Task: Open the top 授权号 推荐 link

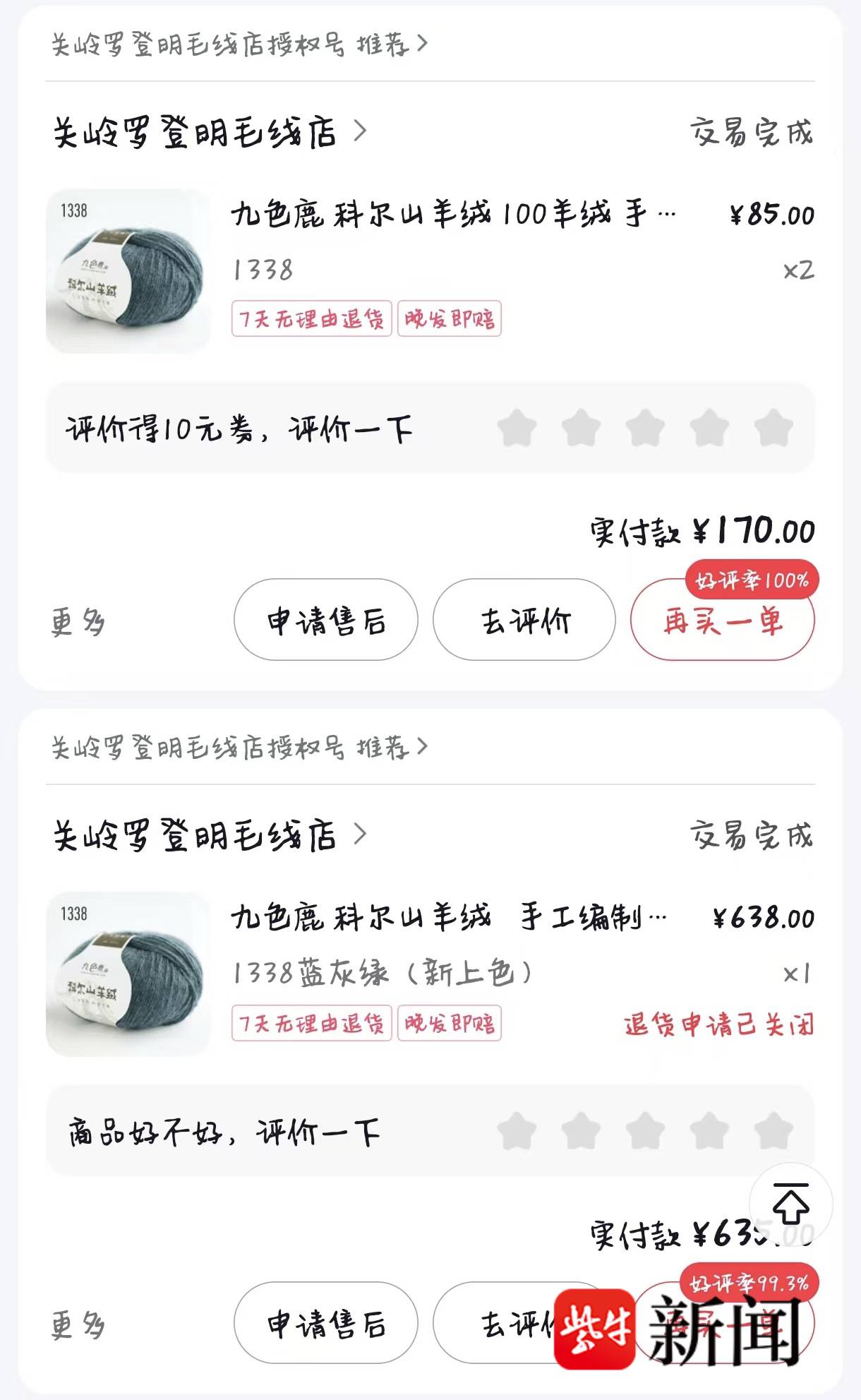Action: pyautogui.click(x=239, y=44)
